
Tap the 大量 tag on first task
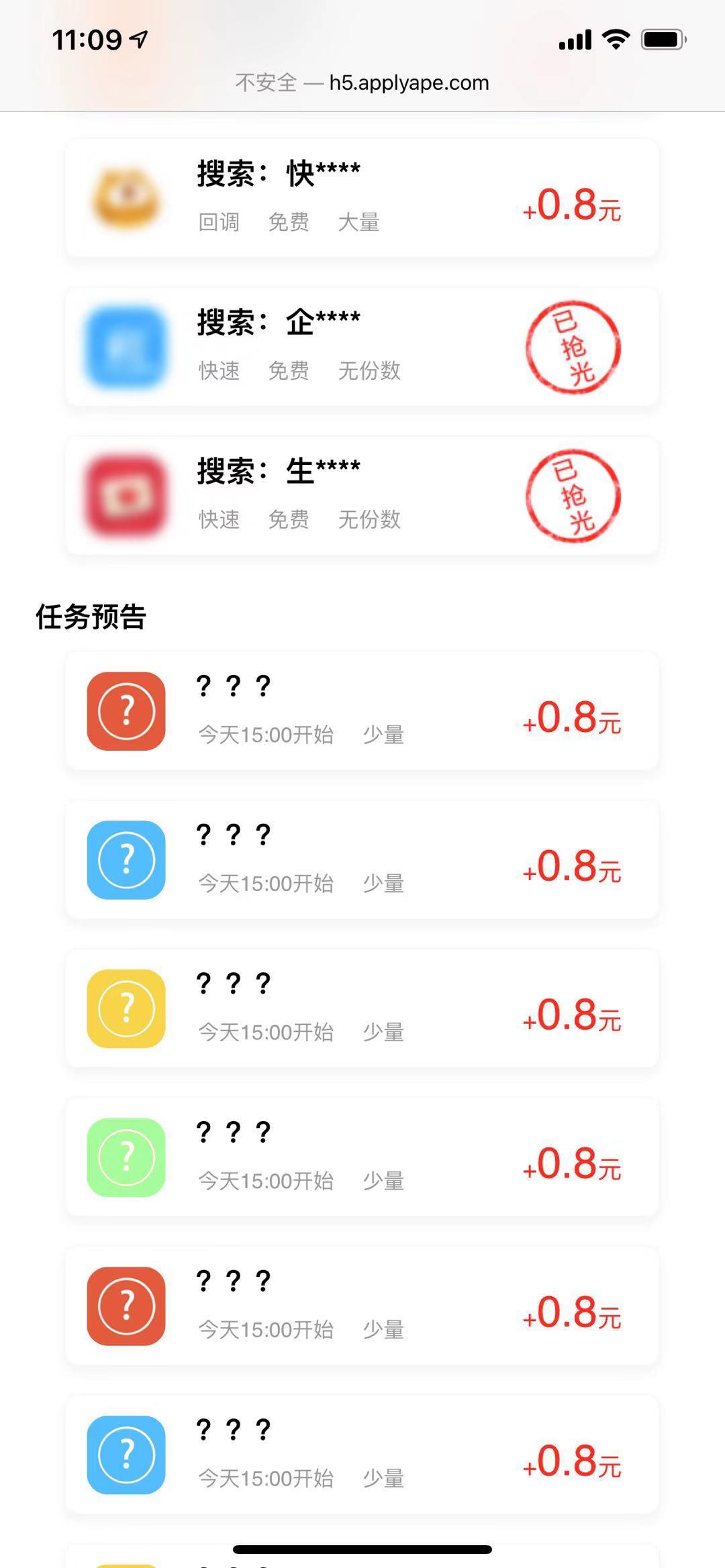coord(359,222)
